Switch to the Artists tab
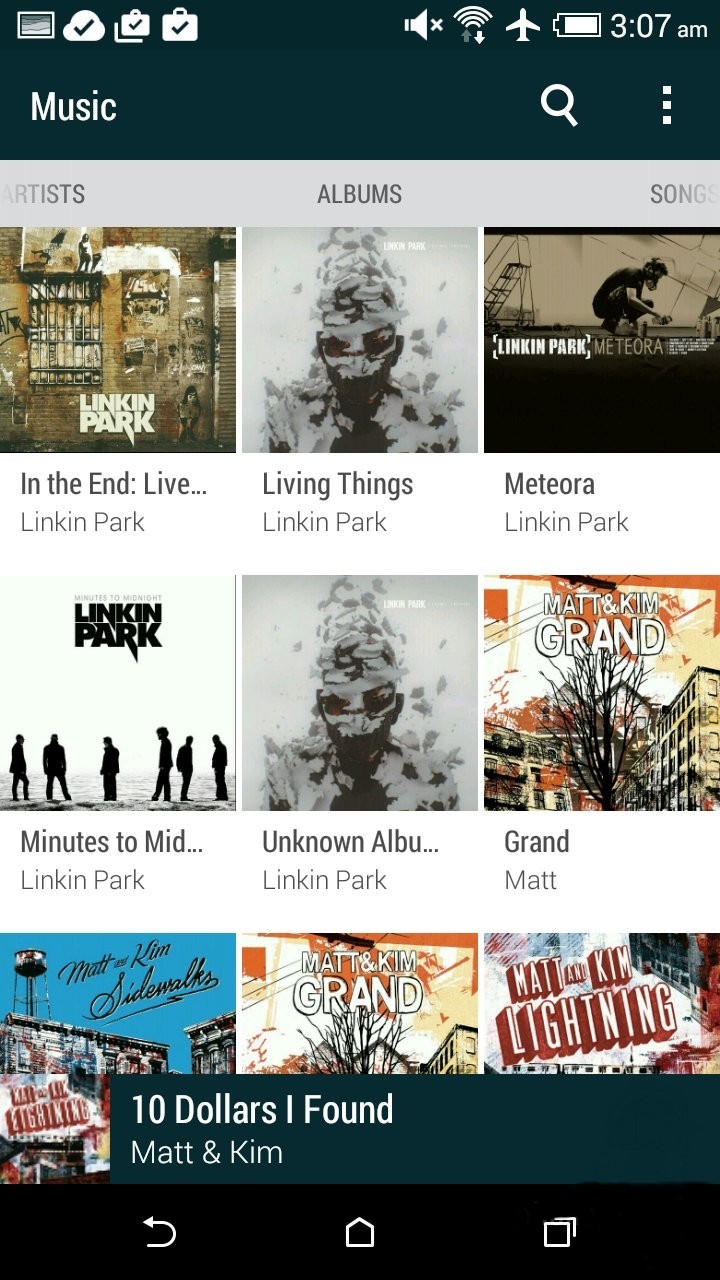 [43, 194]
